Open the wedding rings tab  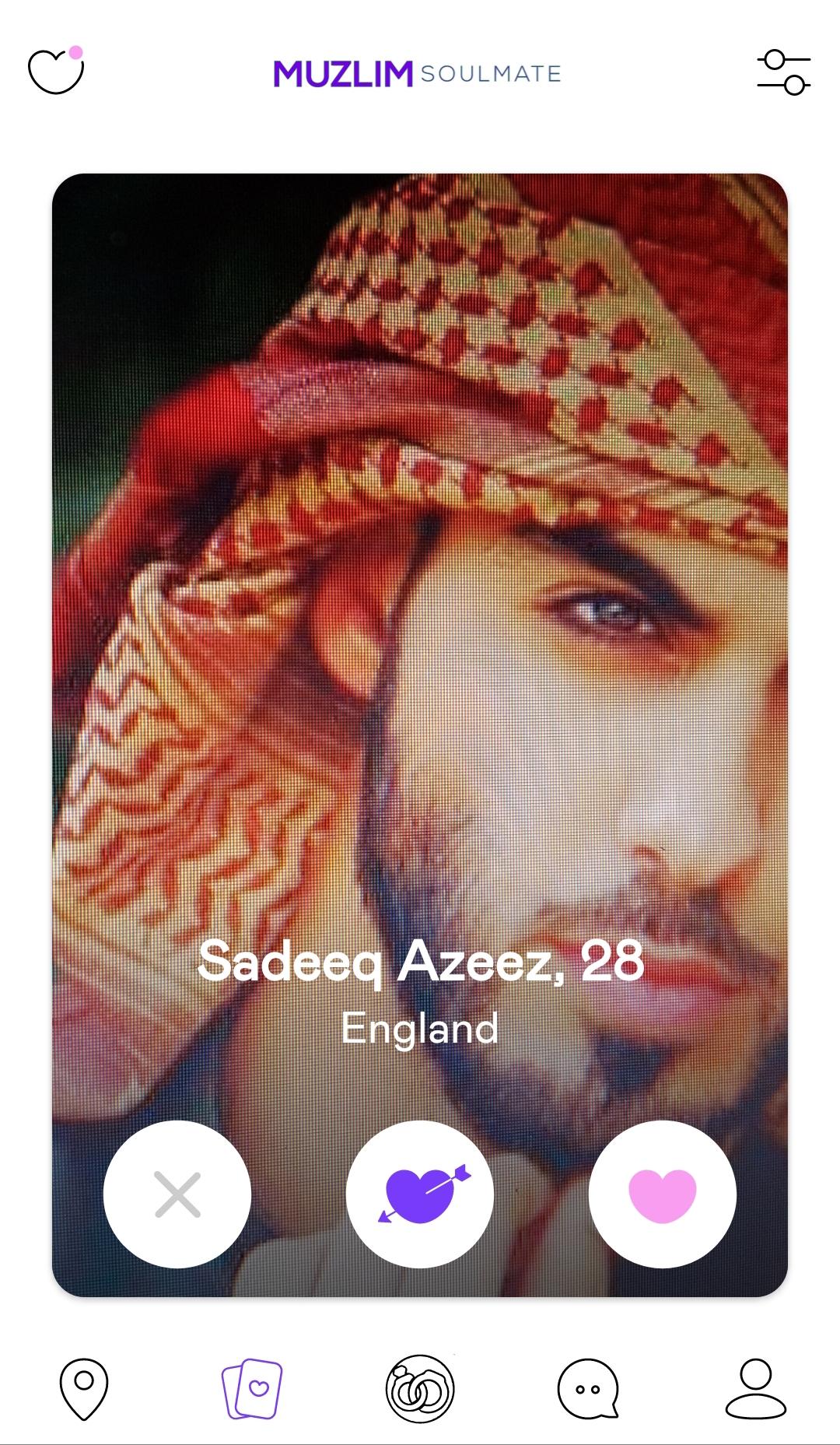pos(420,1389)
